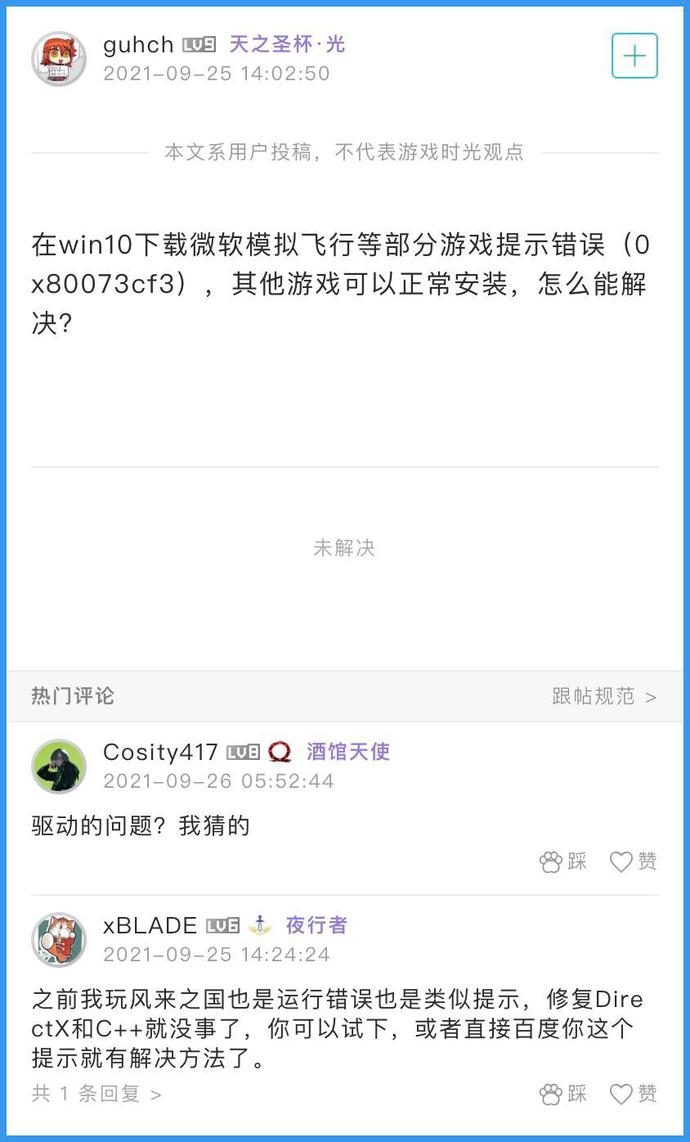Dislike xBLADE's comment with 踩

[562, 1094]
